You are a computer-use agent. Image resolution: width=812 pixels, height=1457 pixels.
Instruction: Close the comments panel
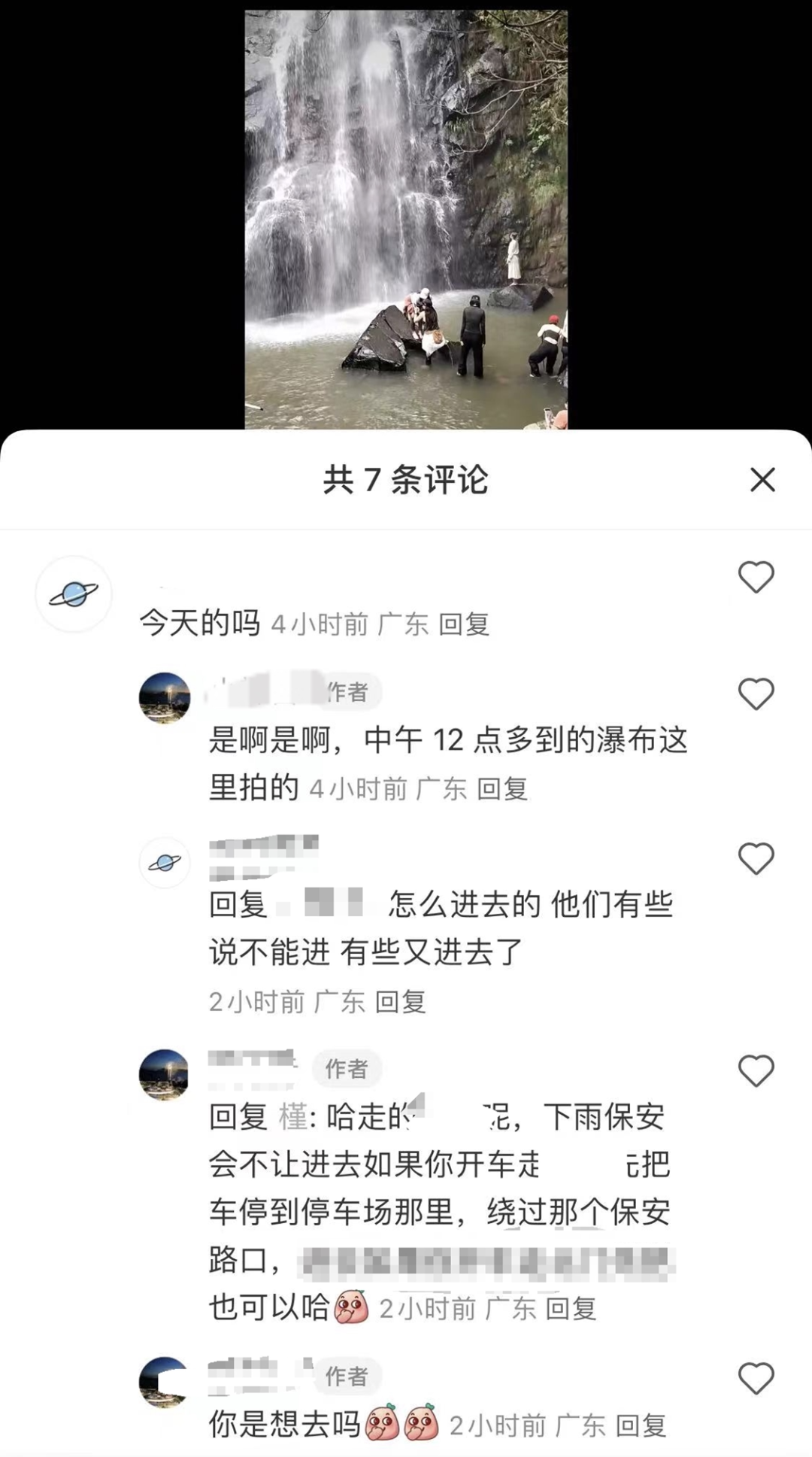pos(762,480)
